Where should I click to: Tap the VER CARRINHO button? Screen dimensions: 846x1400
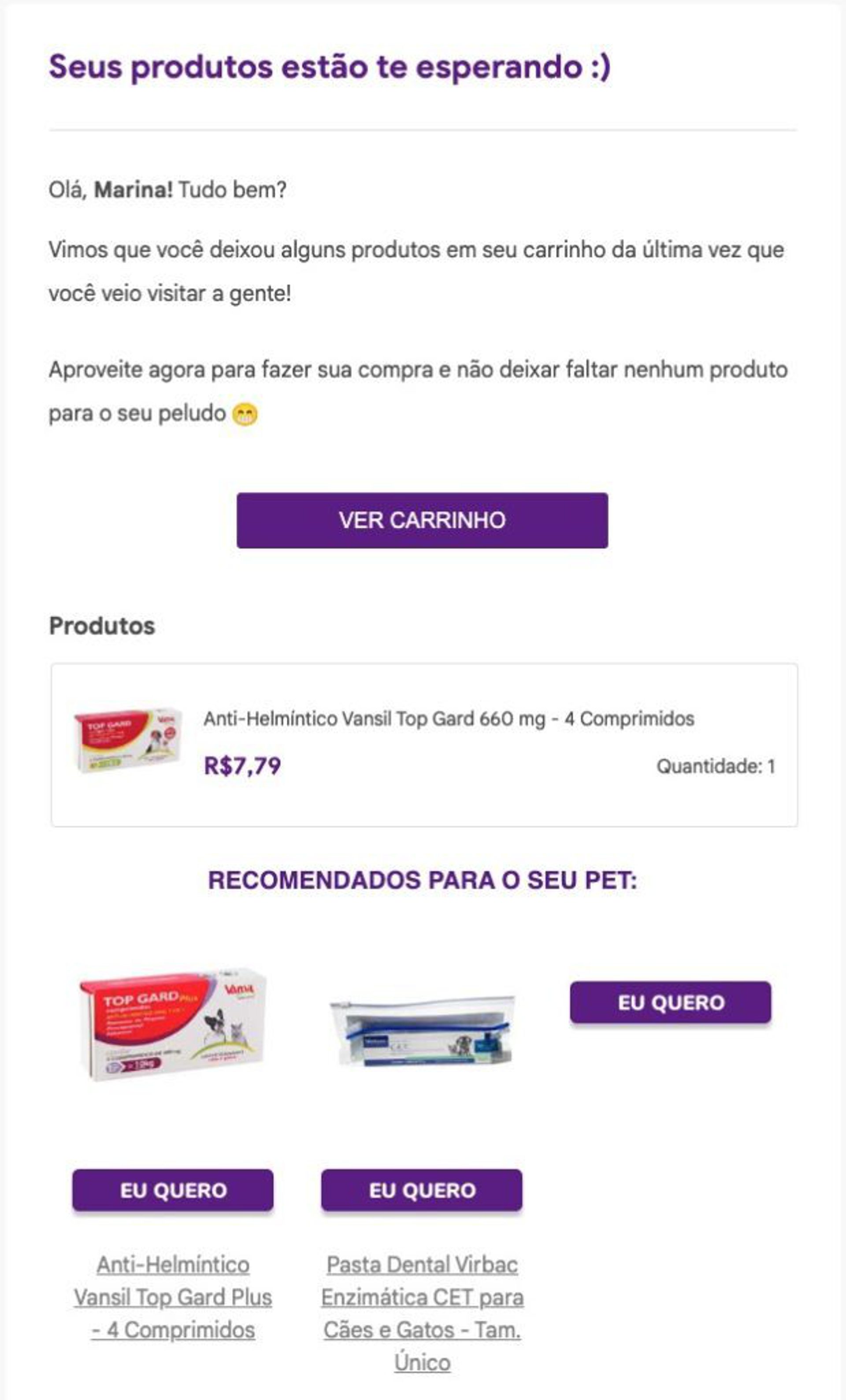click(422, 520)
